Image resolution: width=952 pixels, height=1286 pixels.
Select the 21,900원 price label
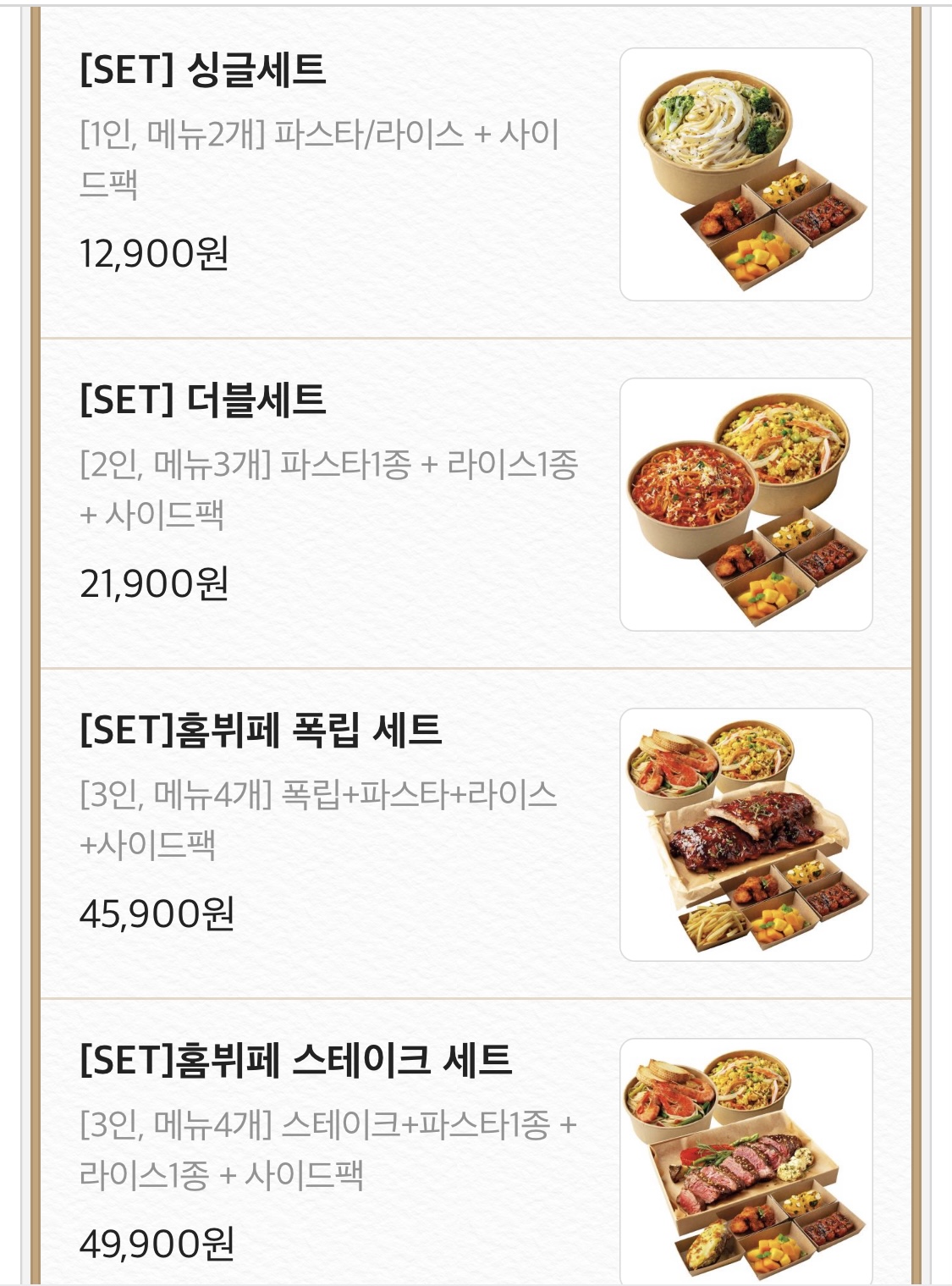pyautogui.click(x=154, y=584)
